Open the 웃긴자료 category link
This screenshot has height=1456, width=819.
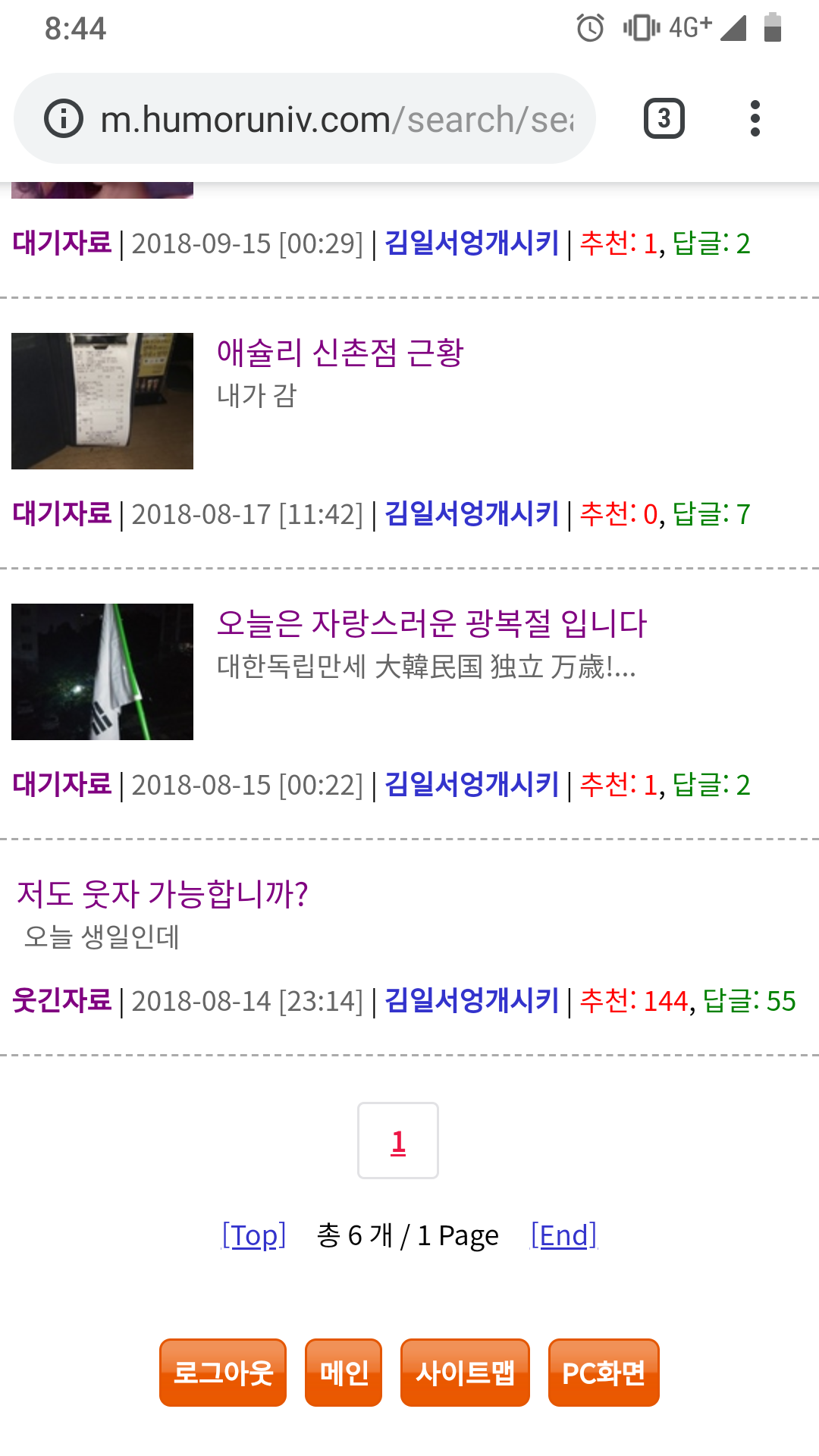pos(62,1001)
